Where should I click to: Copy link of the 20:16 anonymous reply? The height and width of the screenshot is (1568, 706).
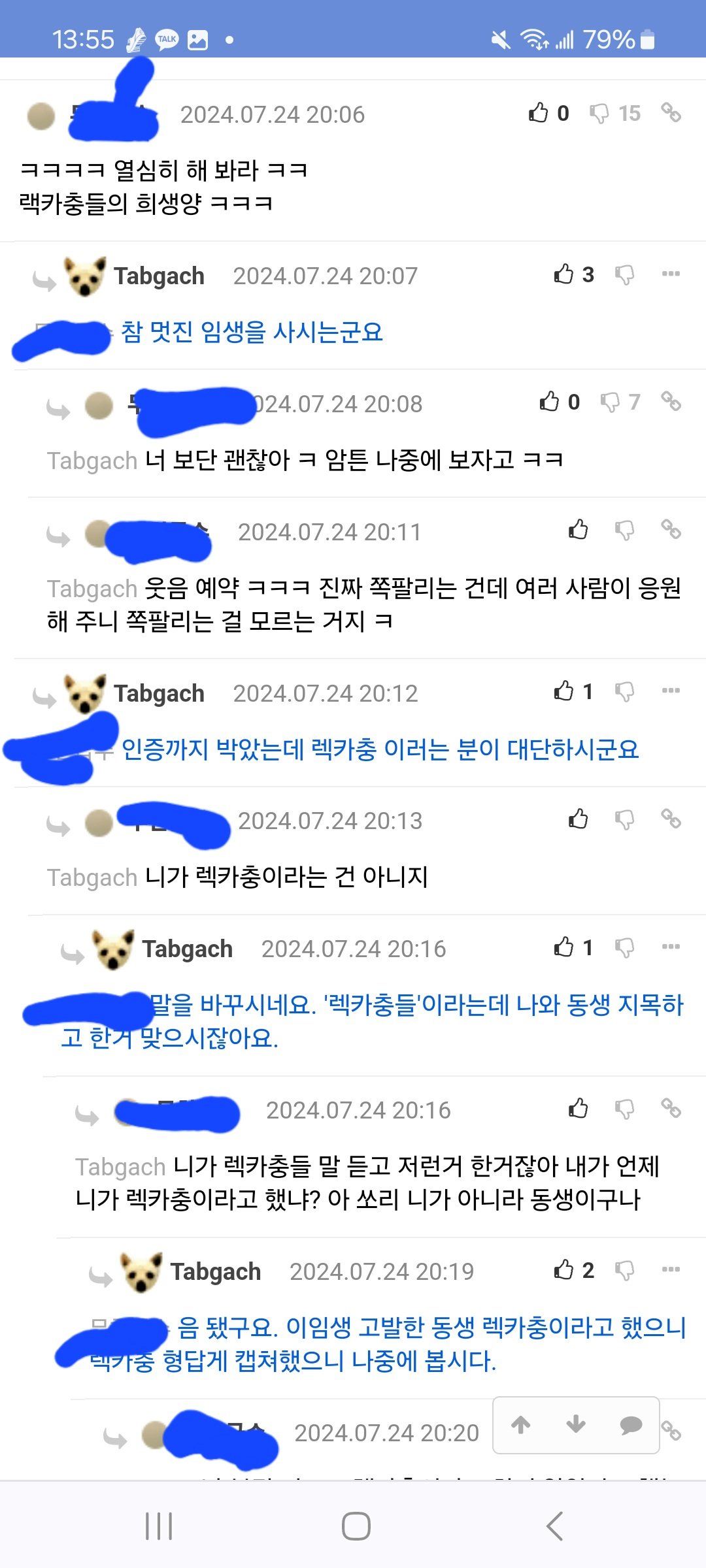pos(671,1109)
